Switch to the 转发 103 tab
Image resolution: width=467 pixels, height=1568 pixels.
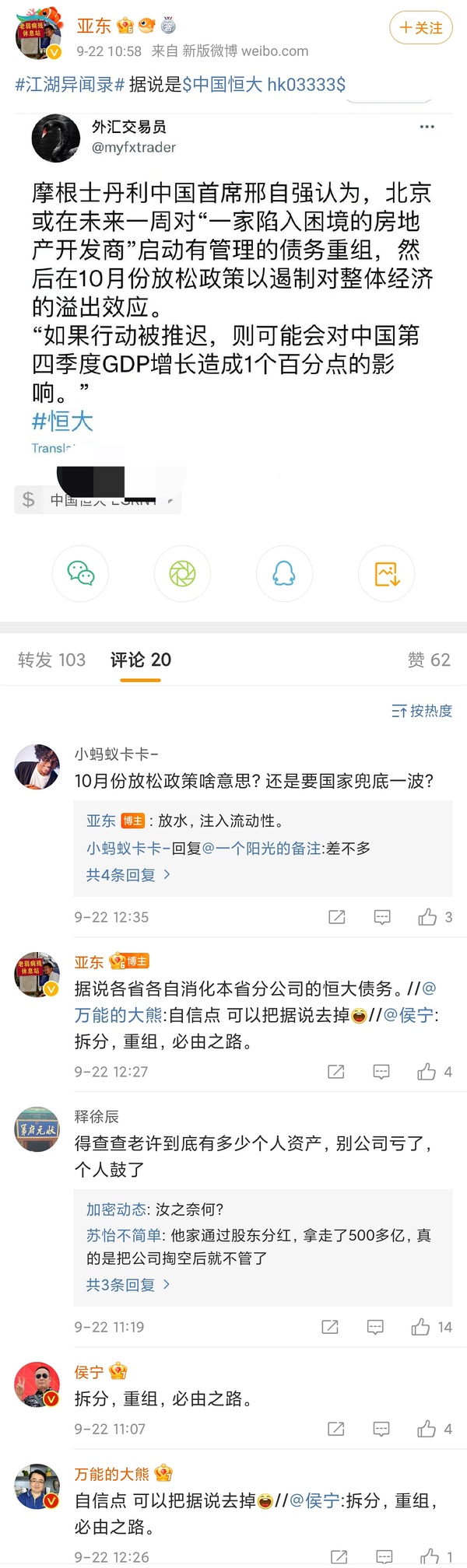point(51,660)
